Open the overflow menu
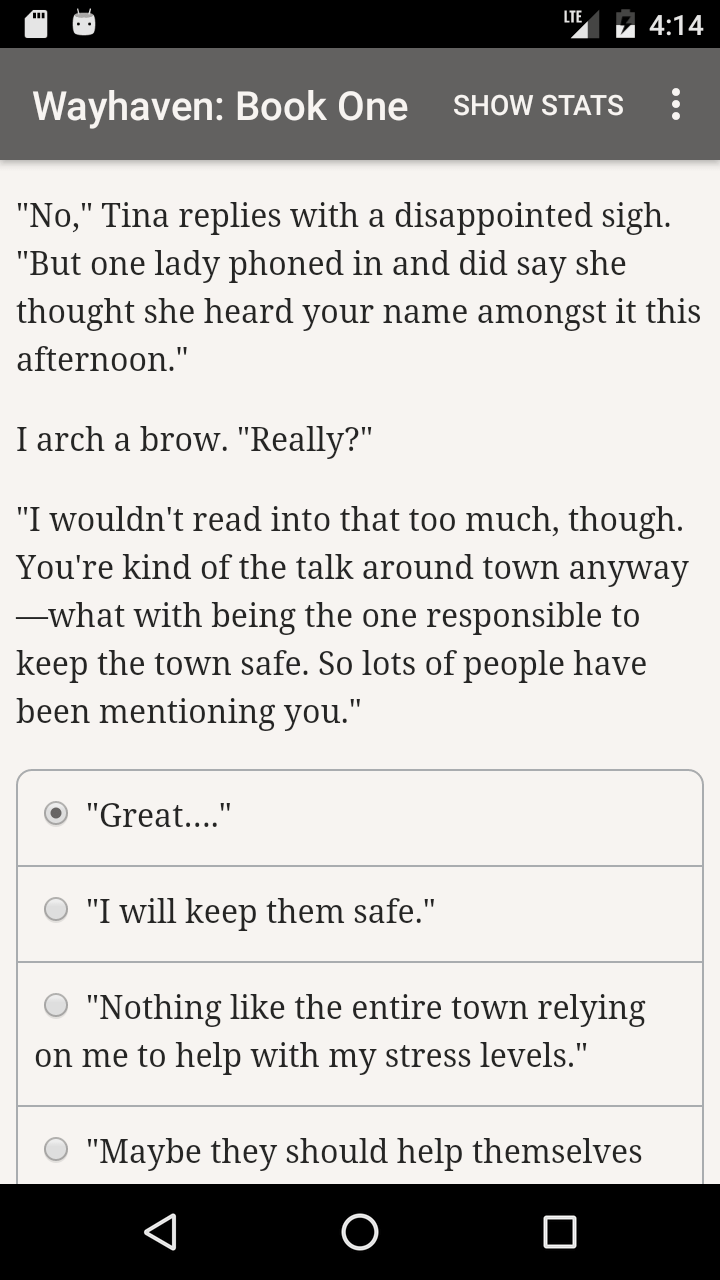Screen dimensions: 720x1280 point(676,105)
